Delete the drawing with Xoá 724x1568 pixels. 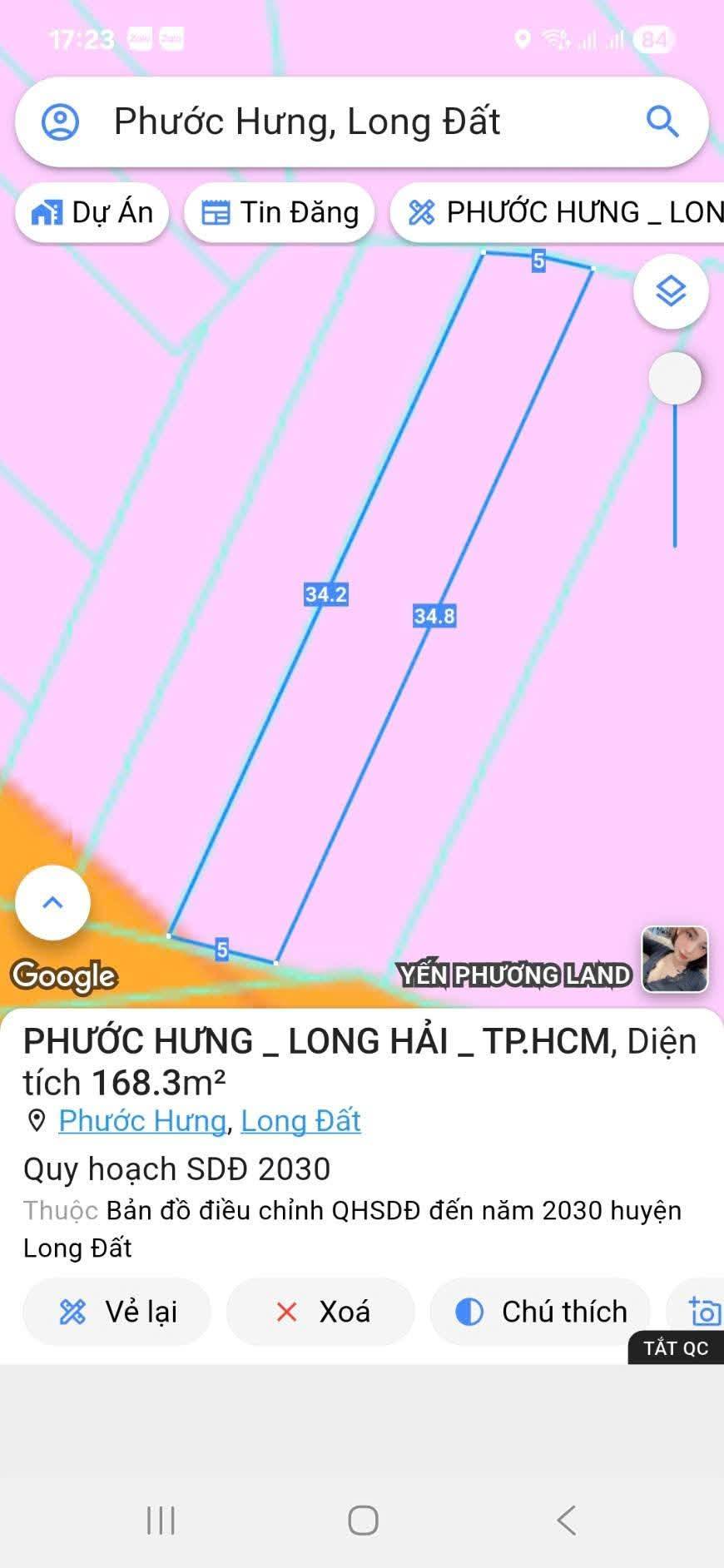(321, 1312)
